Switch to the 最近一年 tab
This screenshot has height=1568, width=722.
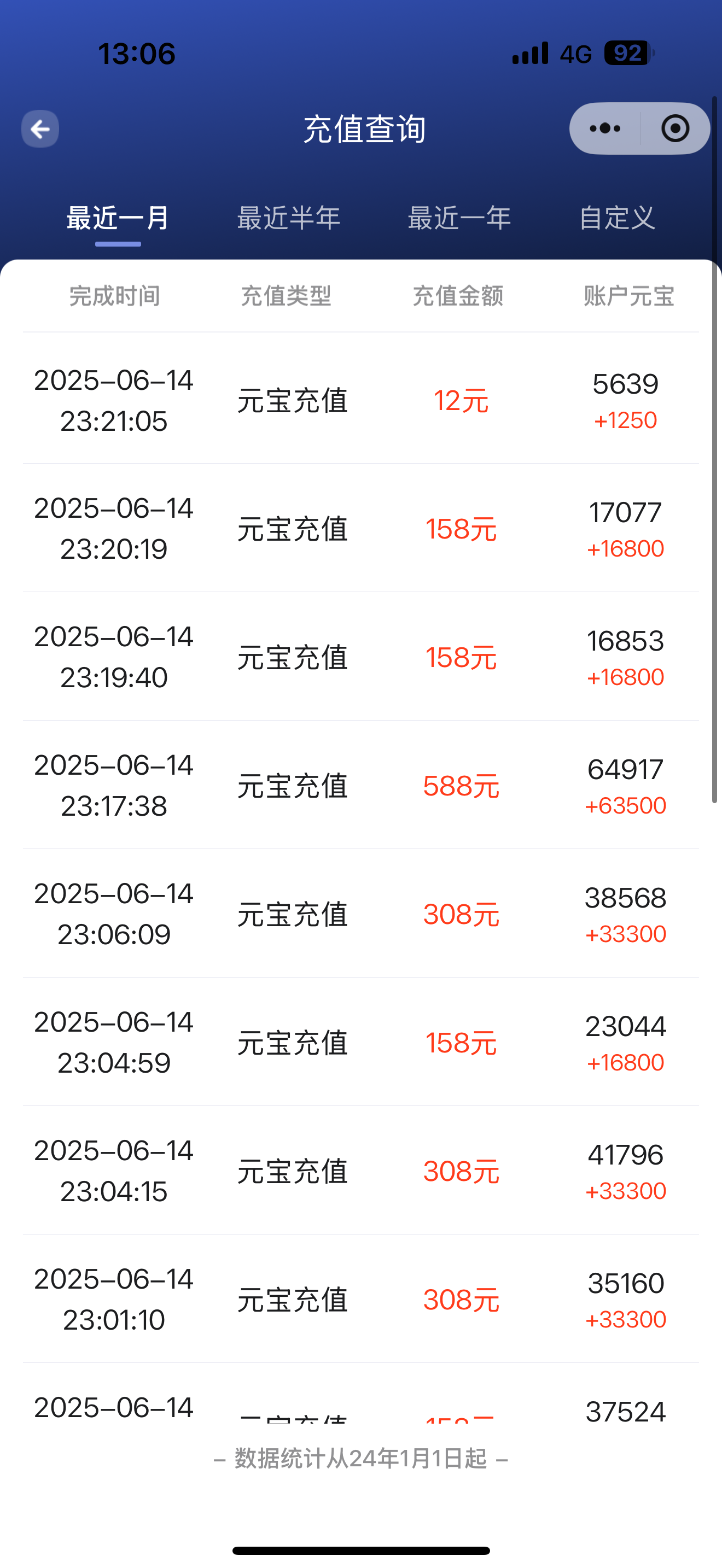pos(459,218)
